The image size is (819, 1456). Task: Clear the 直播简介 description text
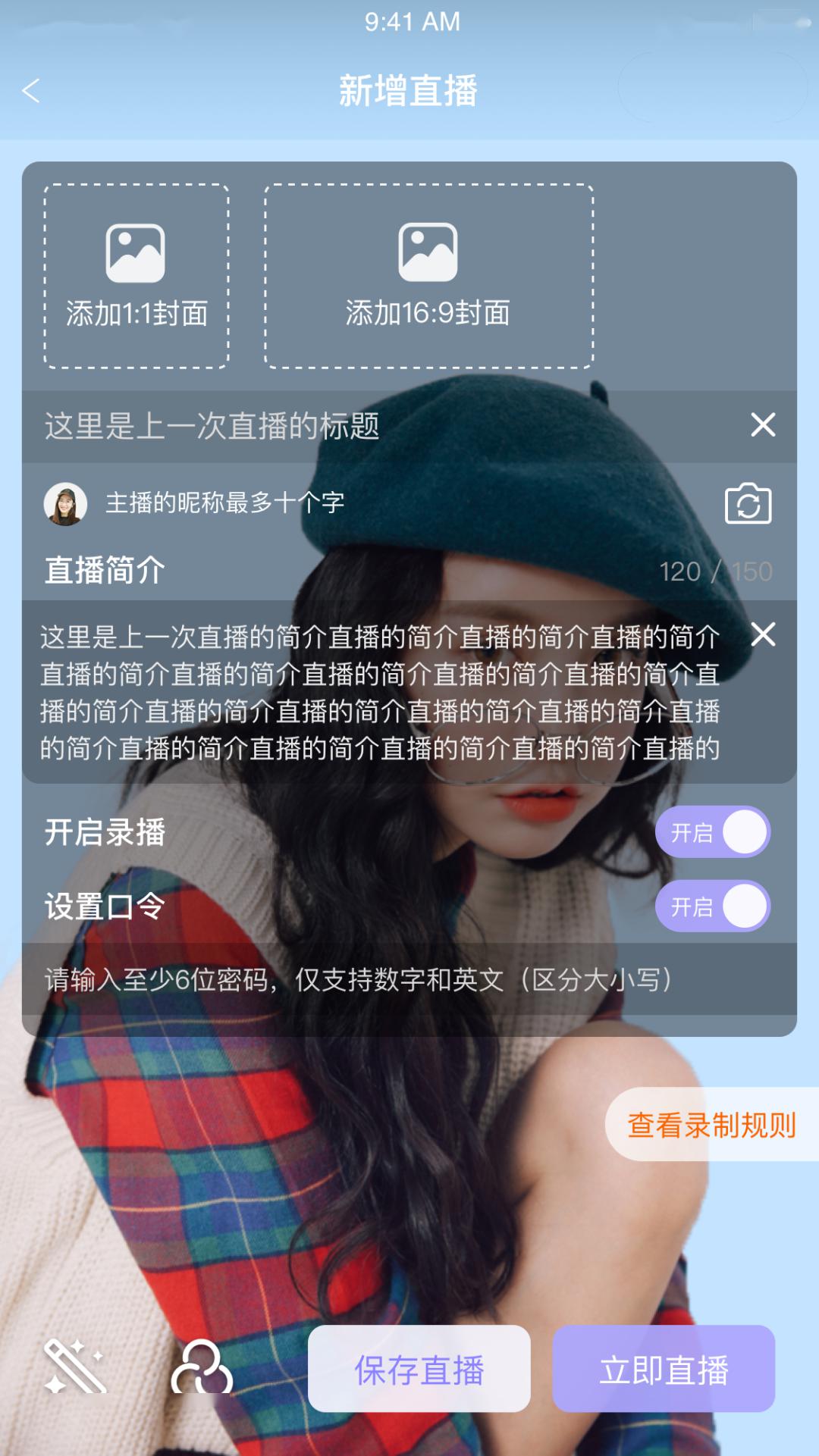pos(763,634)
